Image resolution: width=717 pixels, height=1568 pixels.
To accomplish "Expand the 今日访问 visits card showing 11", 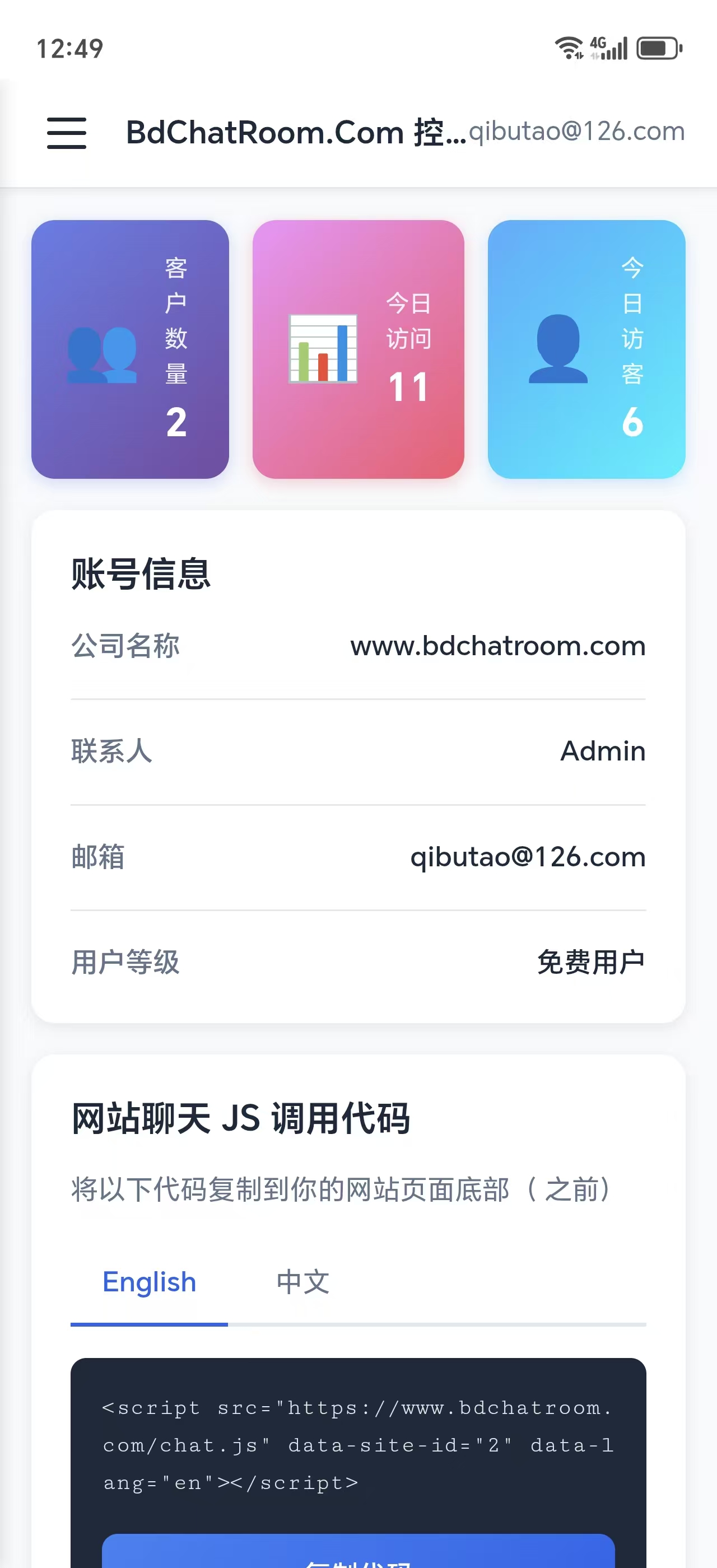I will [358, 349].
